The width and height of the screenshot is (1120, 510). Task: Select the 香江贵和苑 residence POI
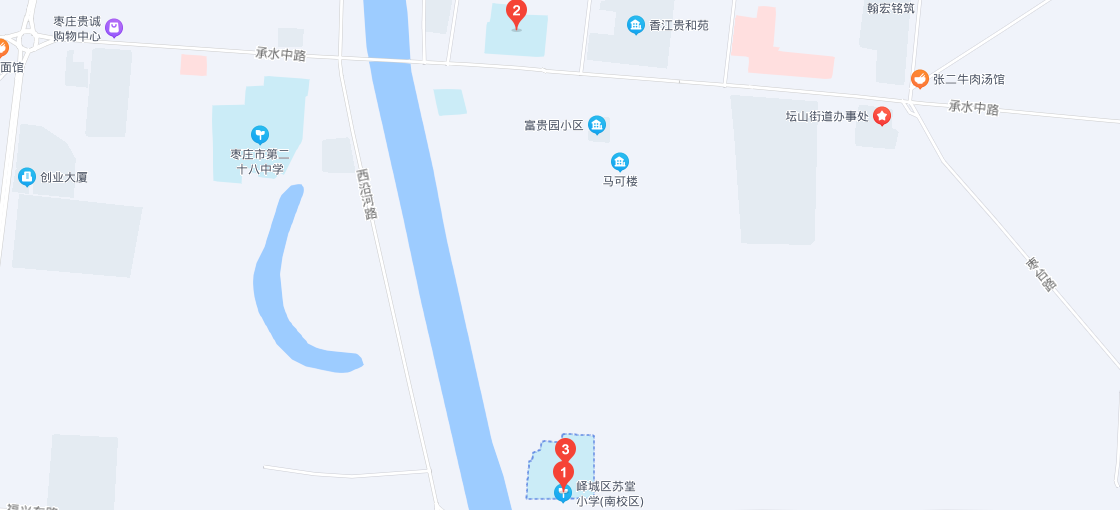[x=635, y=25]
